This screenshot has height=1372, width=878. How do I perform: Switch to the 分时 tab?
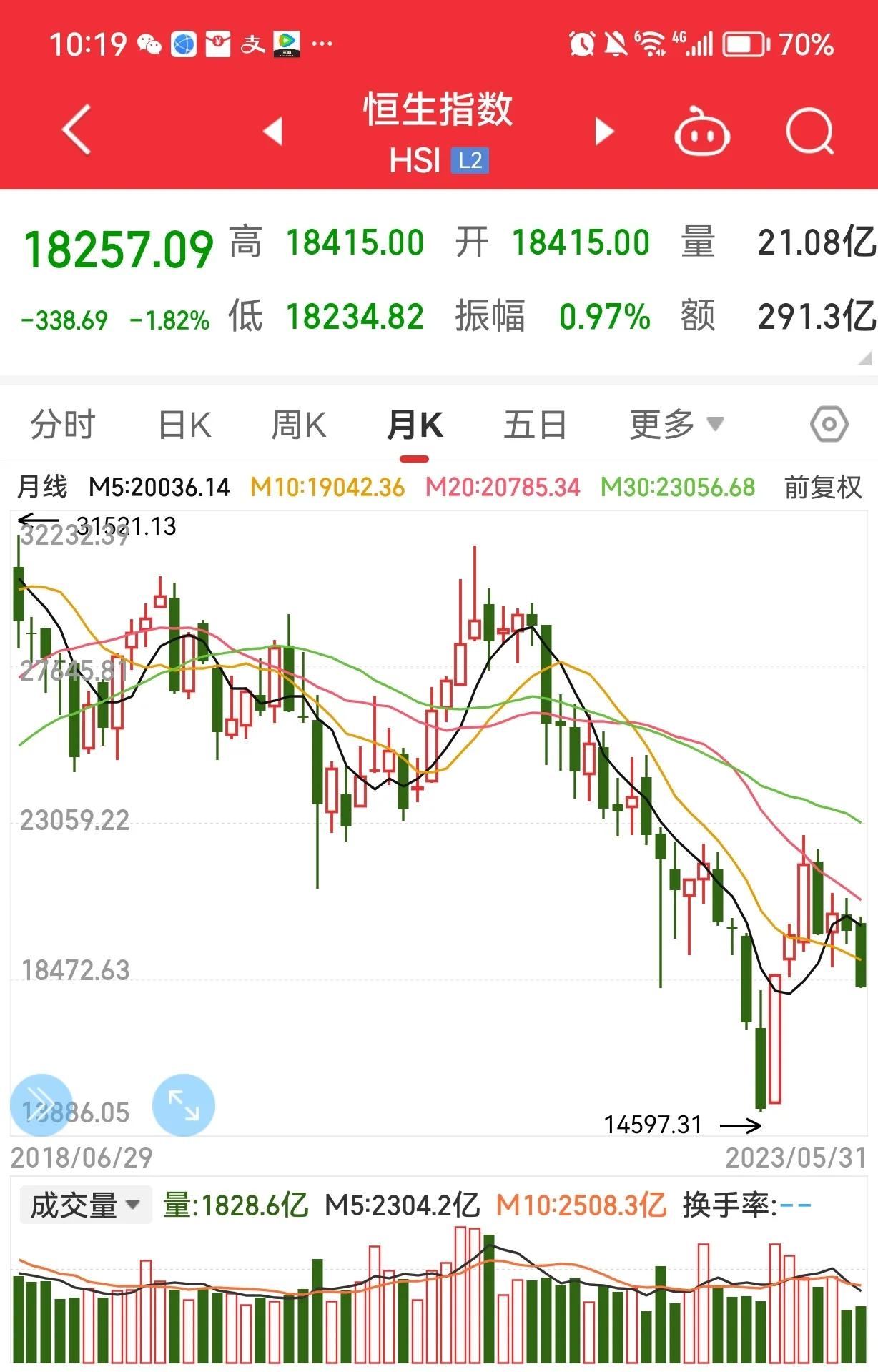tap(61, 423)
